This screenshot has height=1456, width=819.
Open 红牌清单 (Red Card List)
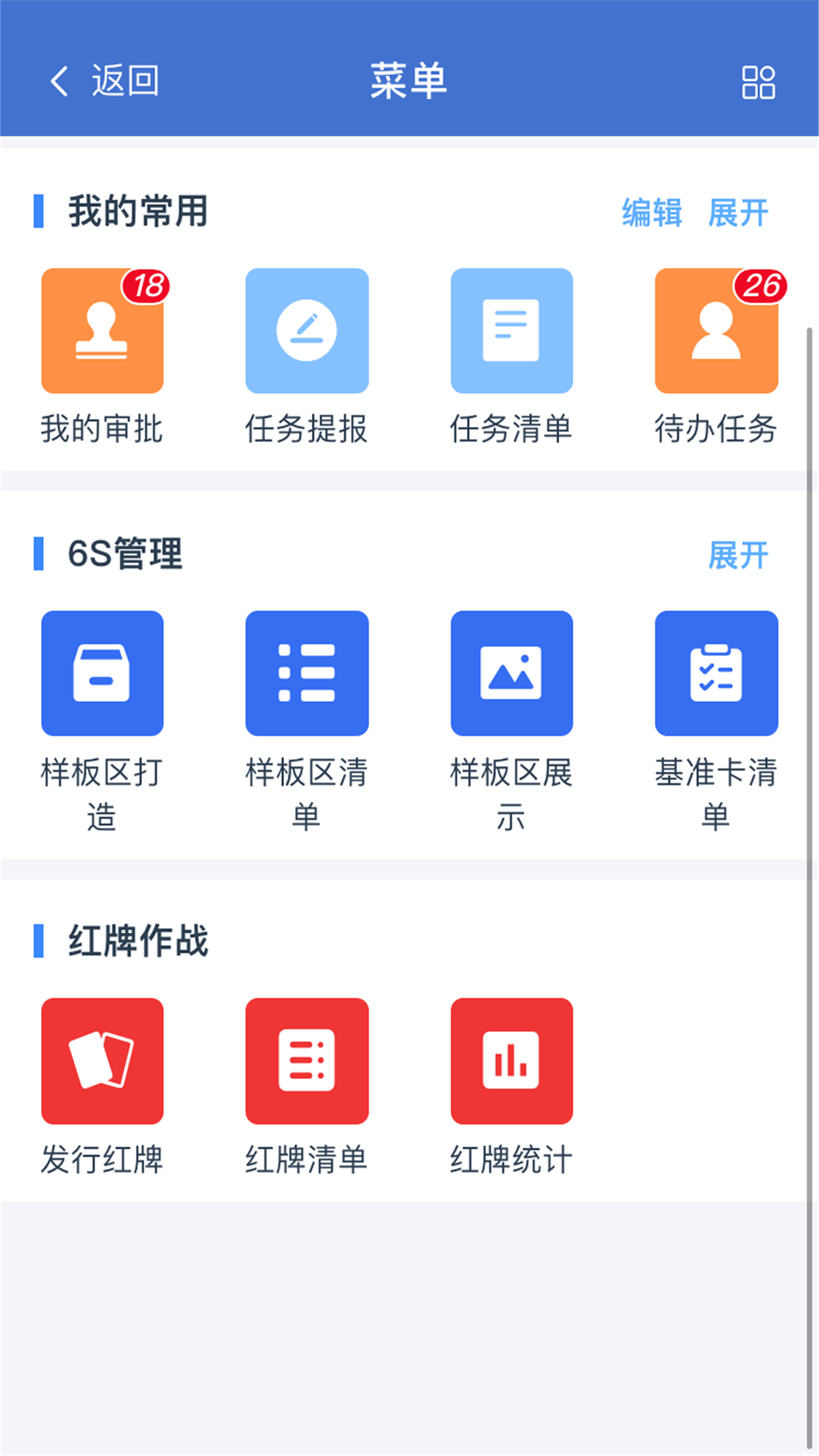[x=307, y=1059]
